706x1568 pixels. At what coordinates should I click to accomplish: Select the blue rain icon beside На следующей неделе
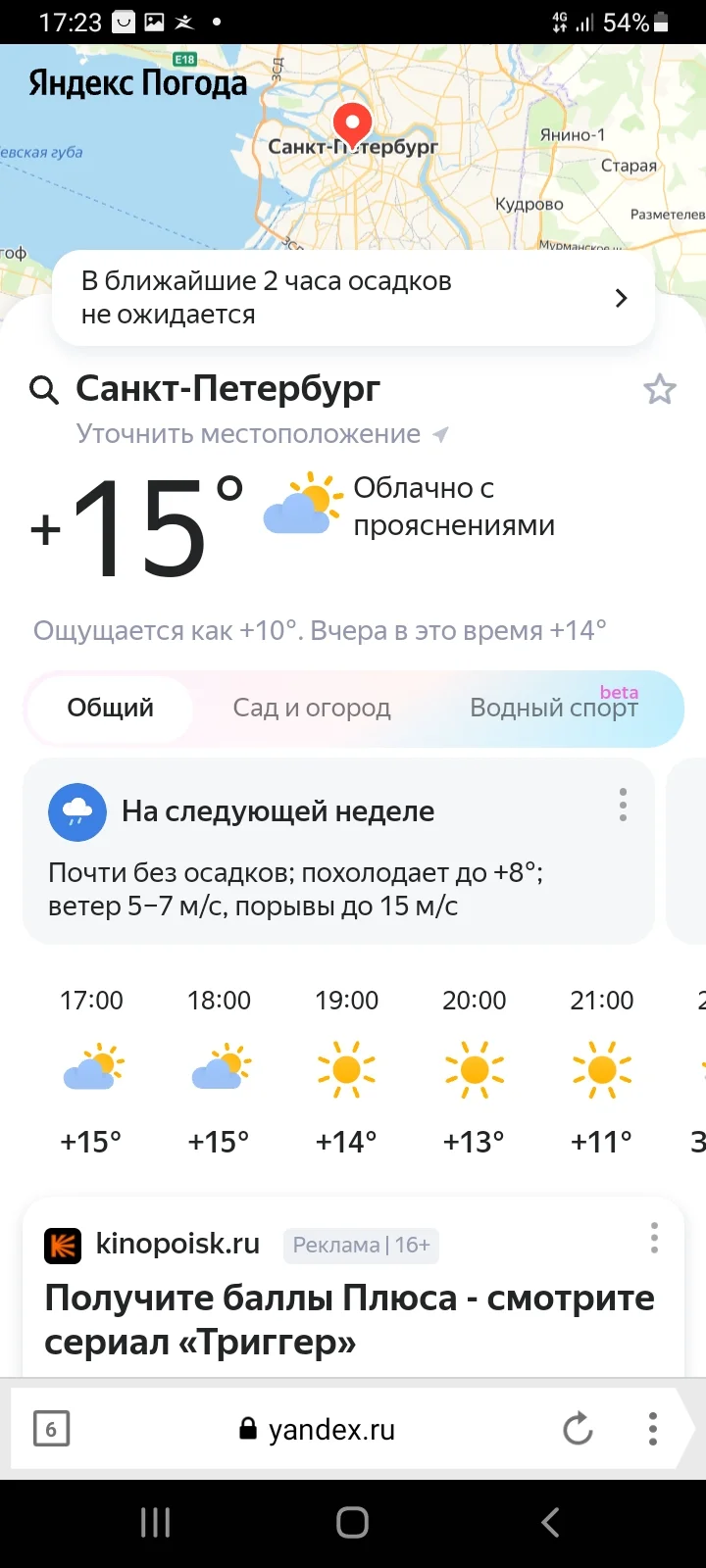click(x=76, y=812)
